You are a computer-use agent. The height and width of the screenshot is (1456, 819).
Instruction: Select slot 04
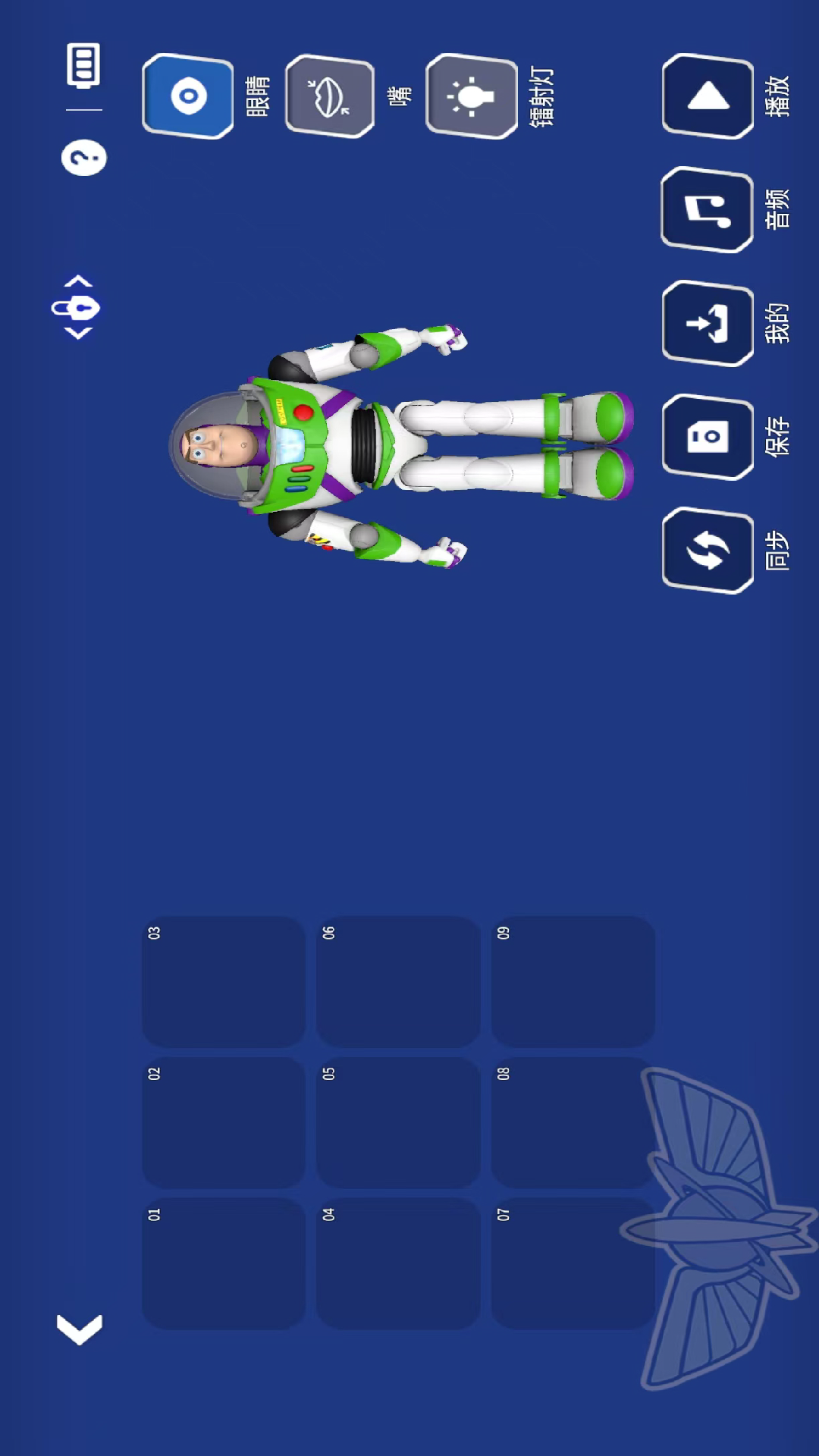tap(398, 1263)
